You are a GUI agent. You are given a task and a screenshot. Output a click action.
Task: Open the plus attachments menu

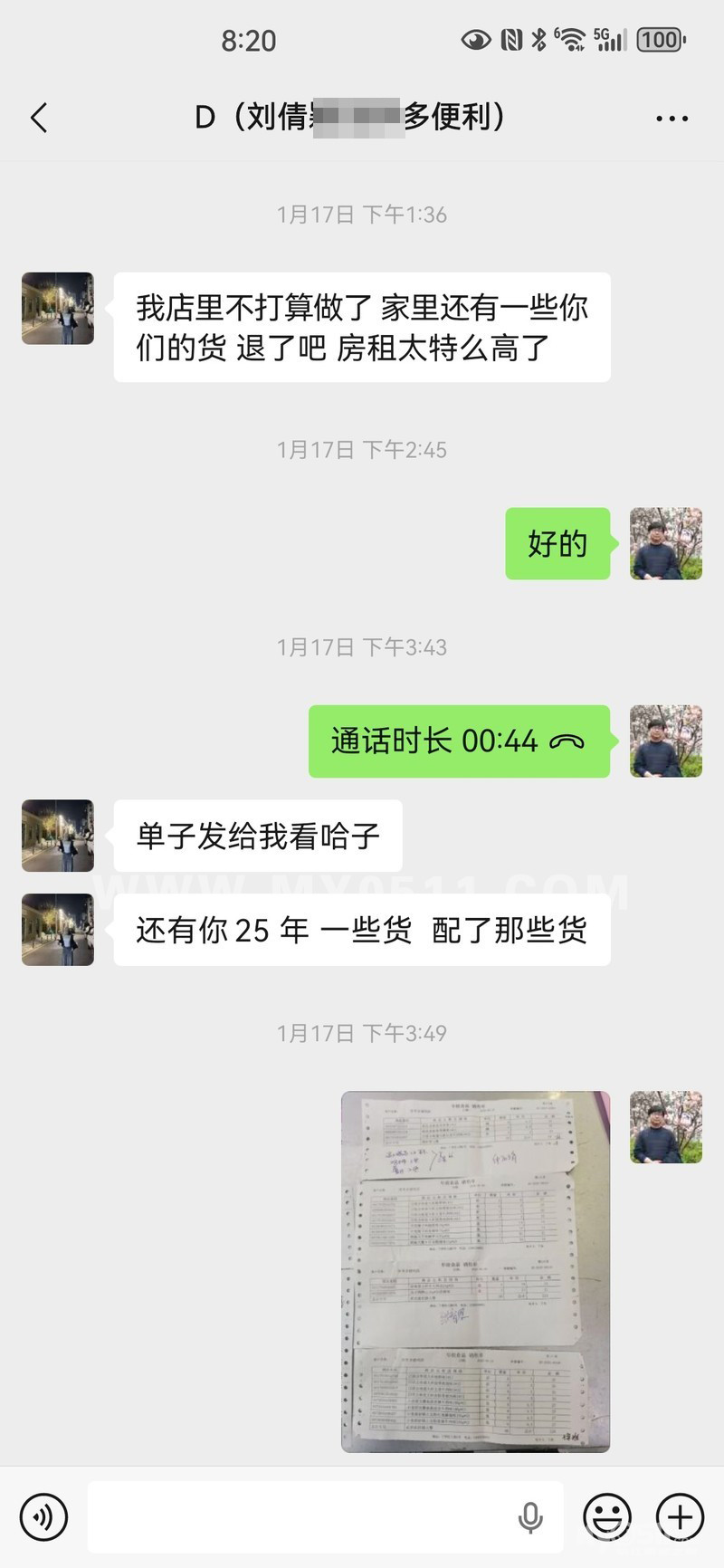pyautogui.click(x=680, y=1516)
